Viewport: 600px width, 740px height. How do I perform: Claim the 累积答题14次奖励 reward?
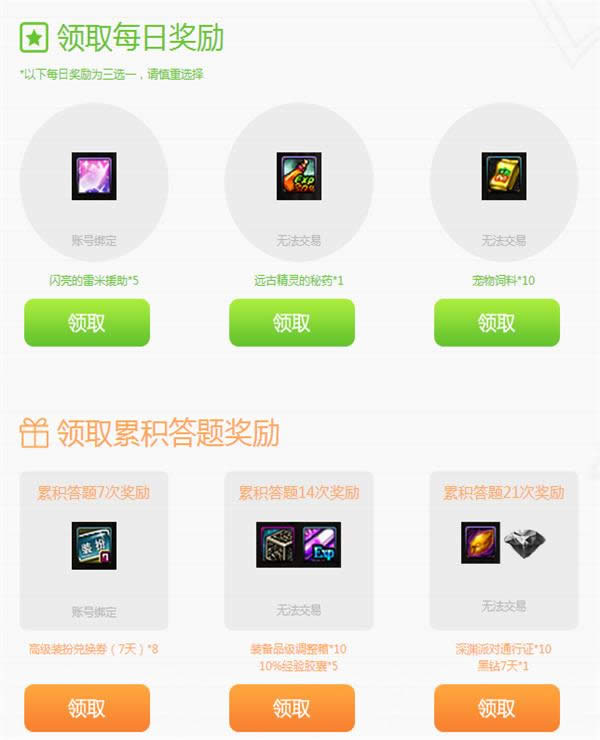pos(292,708)
